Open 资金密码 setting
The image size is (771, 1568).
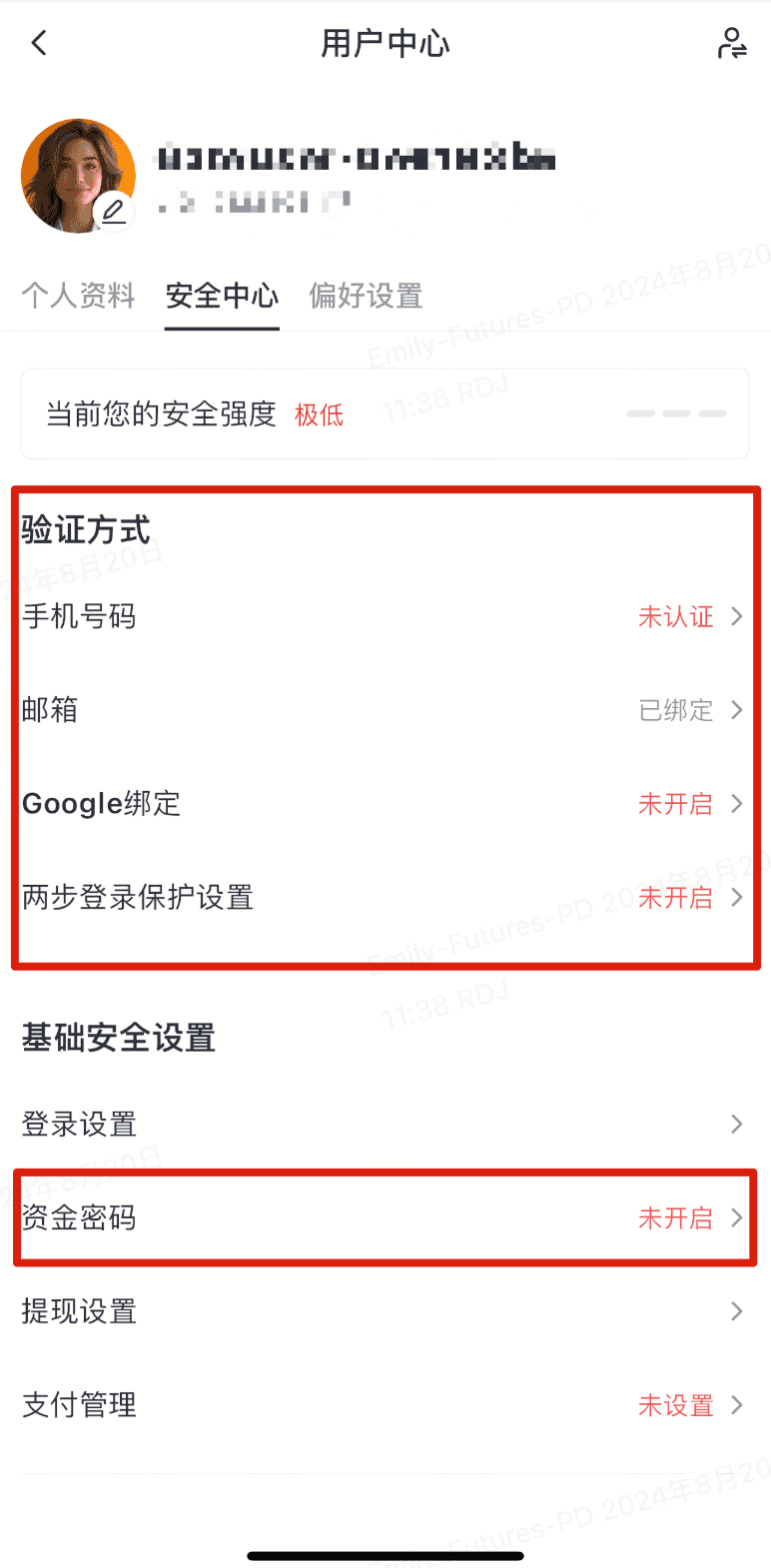[x=385, y=1217]
